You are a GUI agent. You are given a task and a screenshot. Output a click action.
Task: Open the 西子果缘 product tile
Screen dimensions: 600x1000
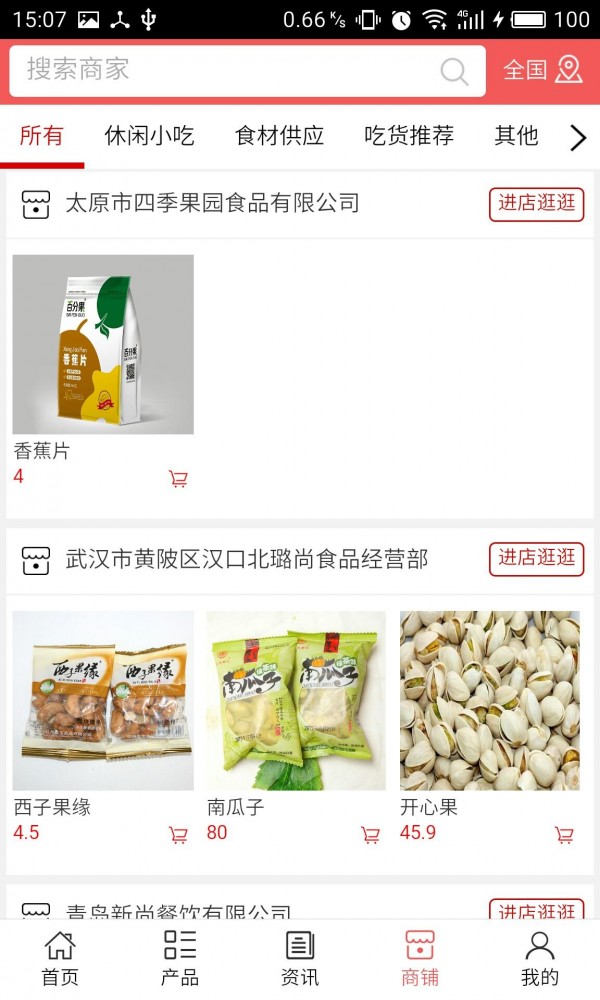pos(103,700)
